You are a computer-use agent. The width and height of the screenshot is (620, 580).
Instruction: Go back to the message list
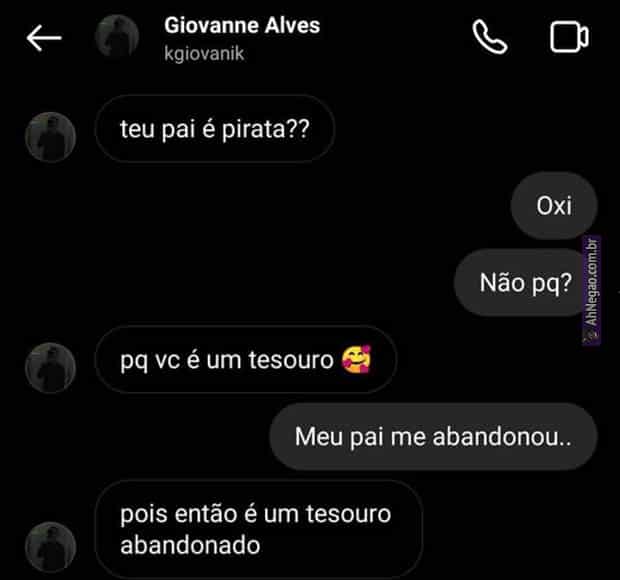click(44, 38)
